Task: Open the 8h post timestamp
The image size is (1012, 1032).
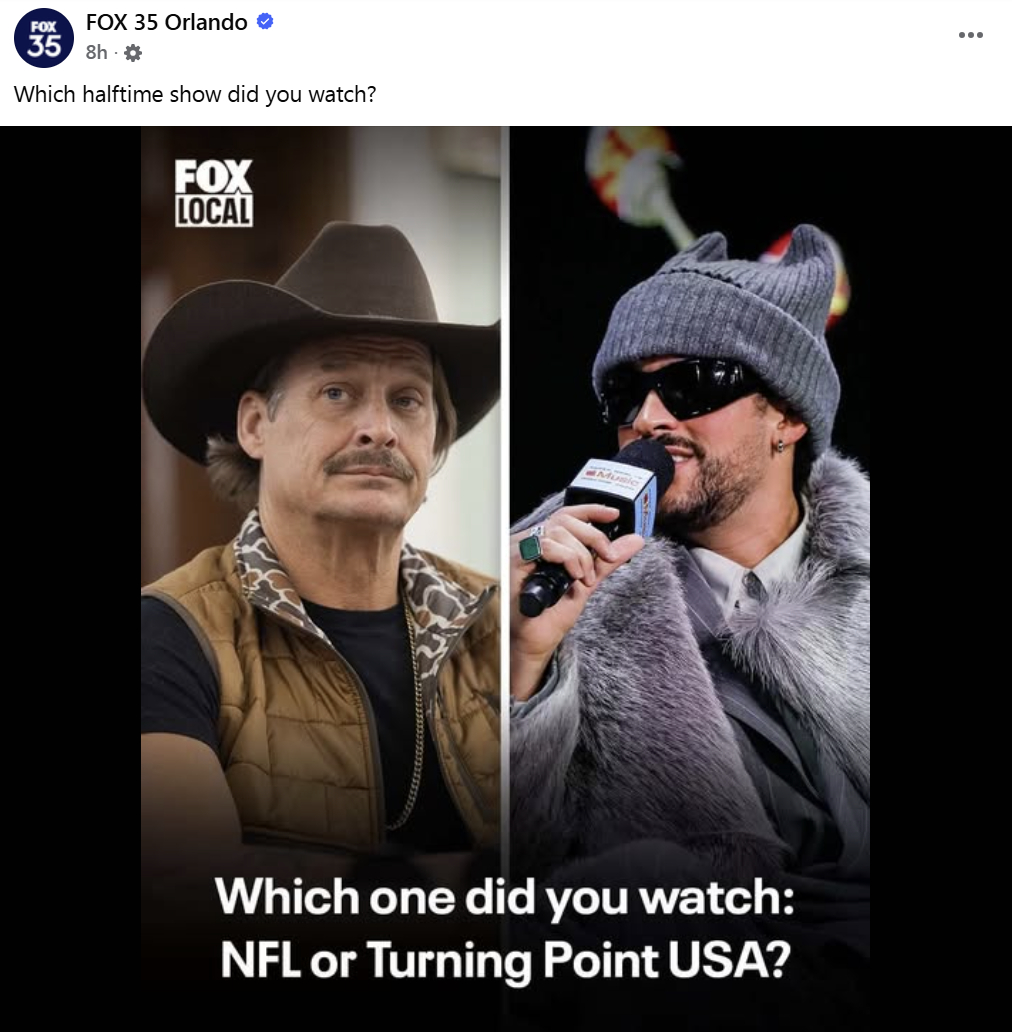Action: point(96,52)
